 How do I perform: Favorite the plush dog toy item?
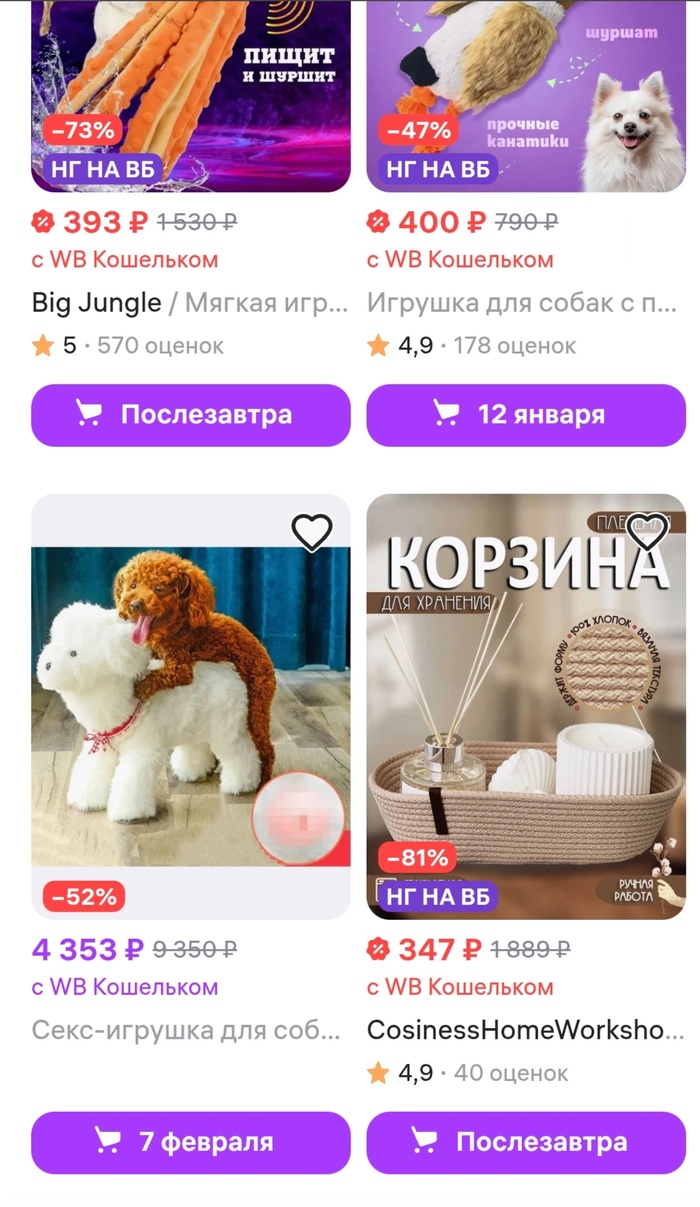pyautogui.click(x=312, y=533)
